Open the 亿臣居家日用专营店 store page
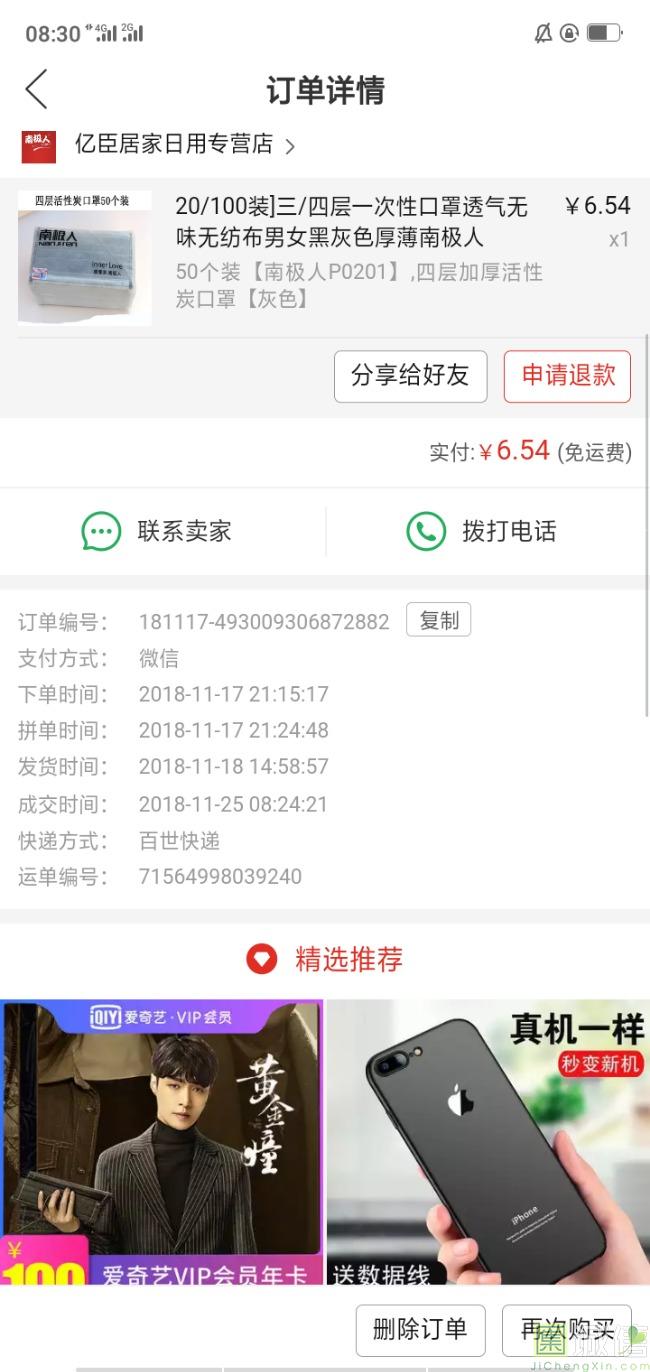 [175, 145]
